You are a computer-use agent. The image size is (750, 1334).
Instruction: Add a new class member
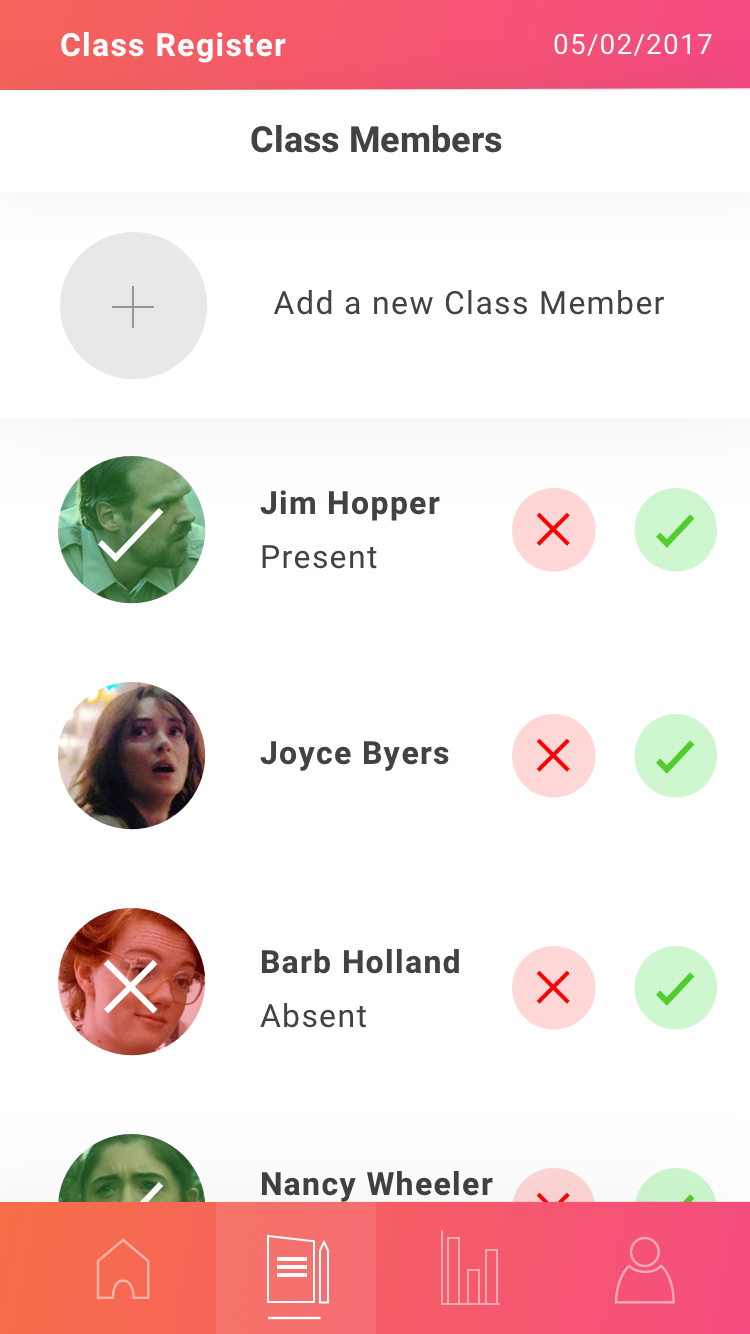[x=133, y=306]
